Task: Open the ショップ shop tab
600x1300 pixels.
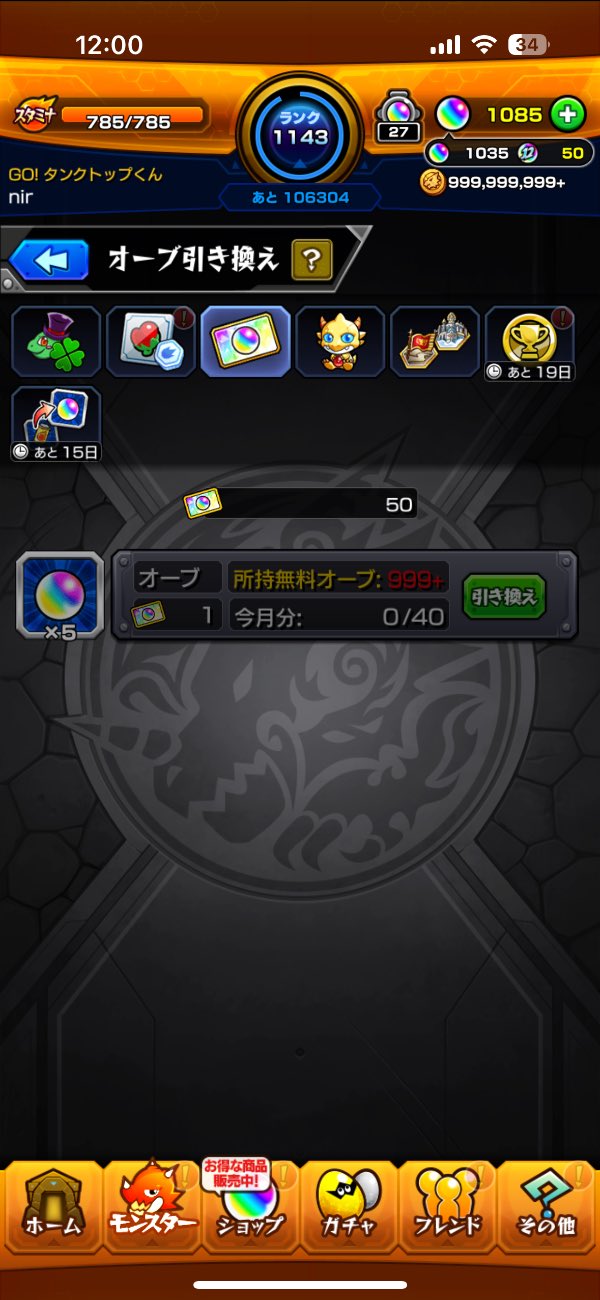Action: click(x=250, y=1208)
